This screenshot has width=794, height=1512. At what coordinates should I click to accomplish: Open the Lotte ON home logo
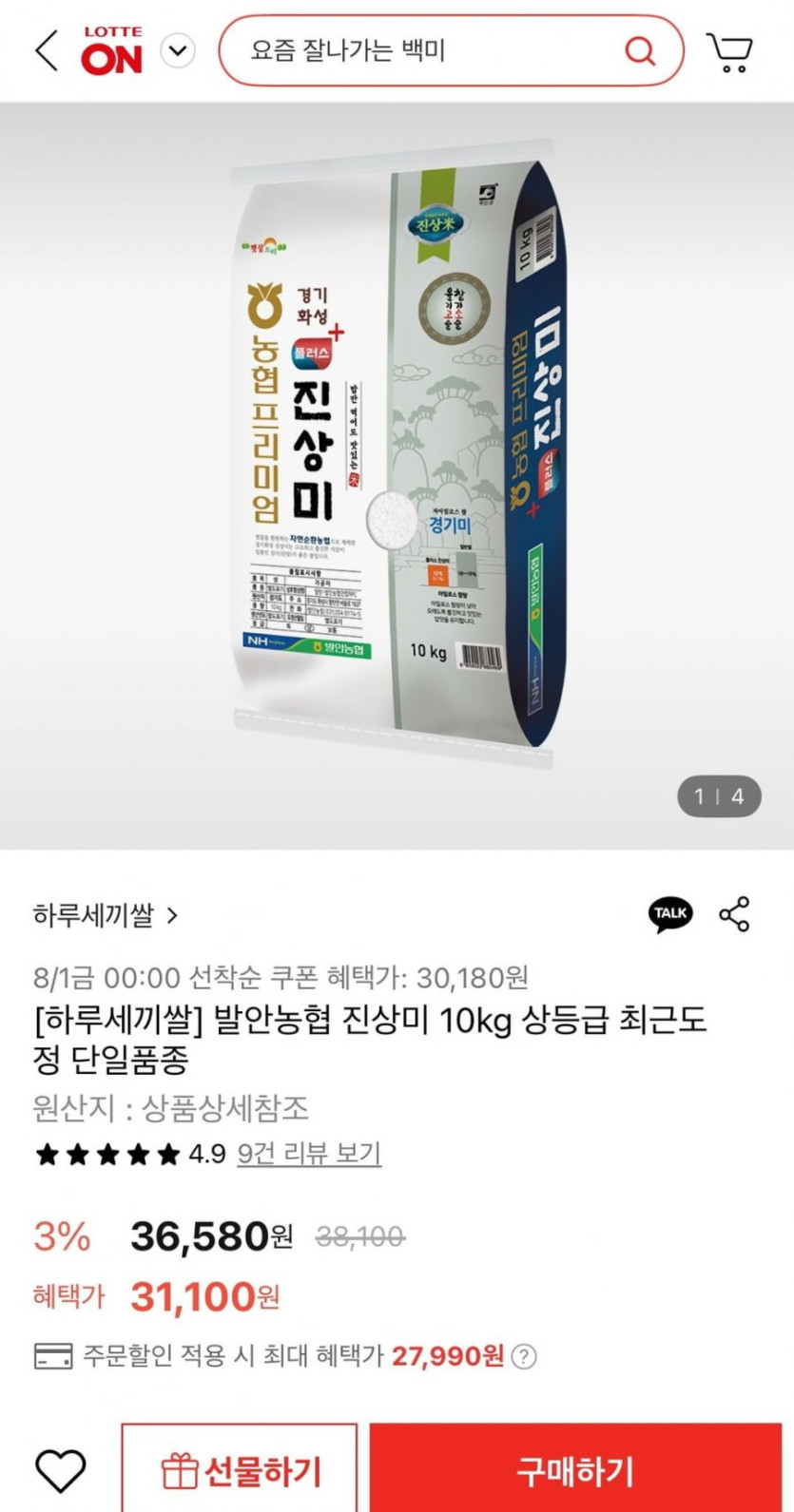(x=111, y=51)
